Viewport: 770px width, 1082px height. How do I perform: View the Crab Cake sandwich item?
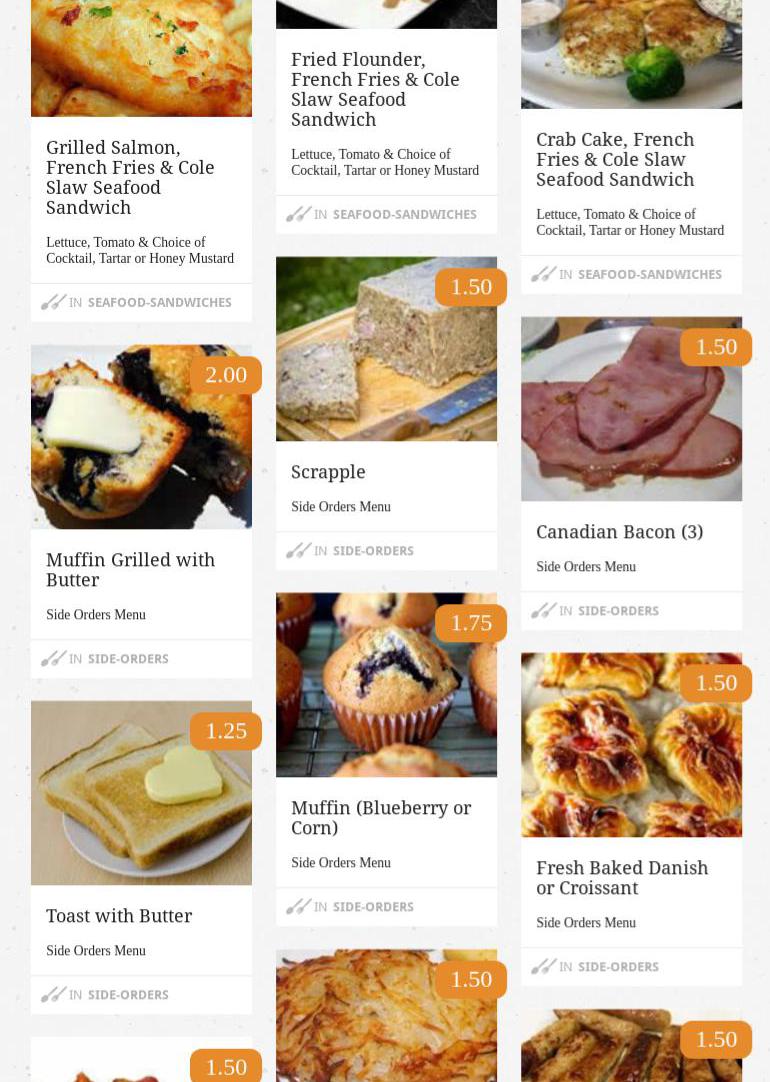(x=615, y=159)
